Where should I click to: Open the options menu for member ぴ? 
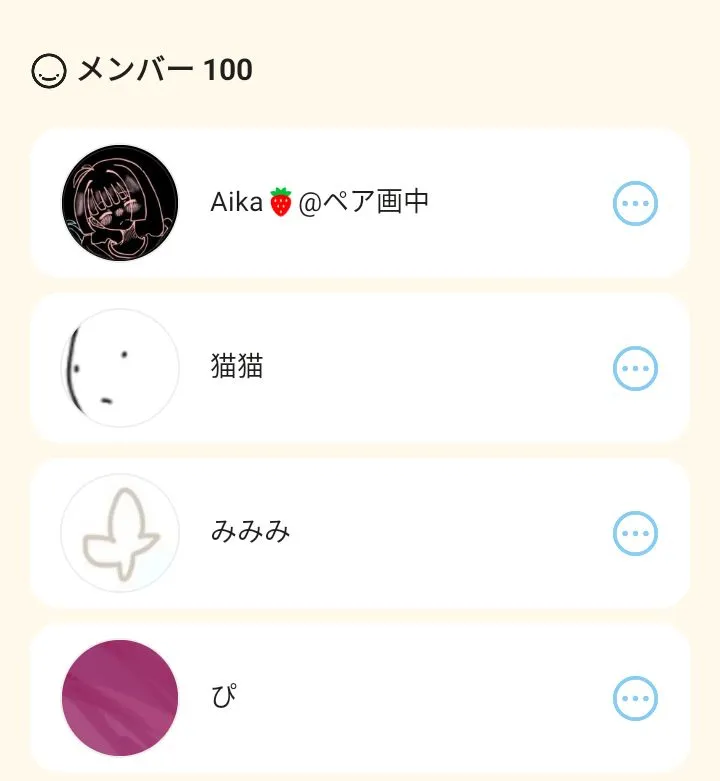(635, 698)
